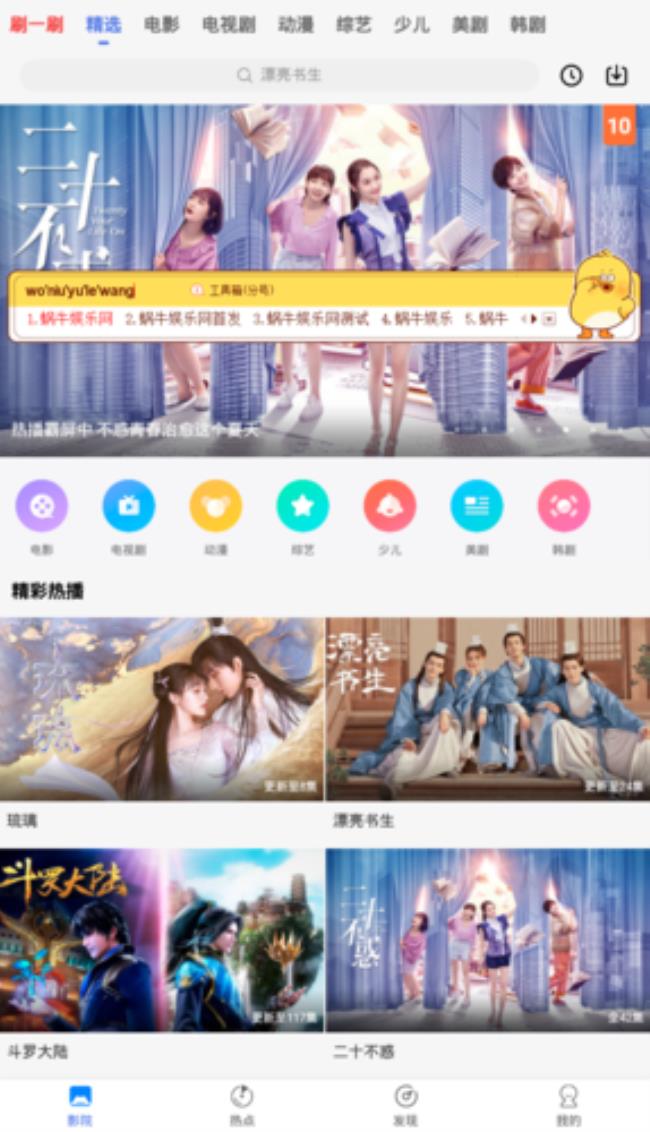Viewport: 650px width, 1132px height.
Task: Open the 漂亮书生 drama card
Action: [x=488, y=709]
